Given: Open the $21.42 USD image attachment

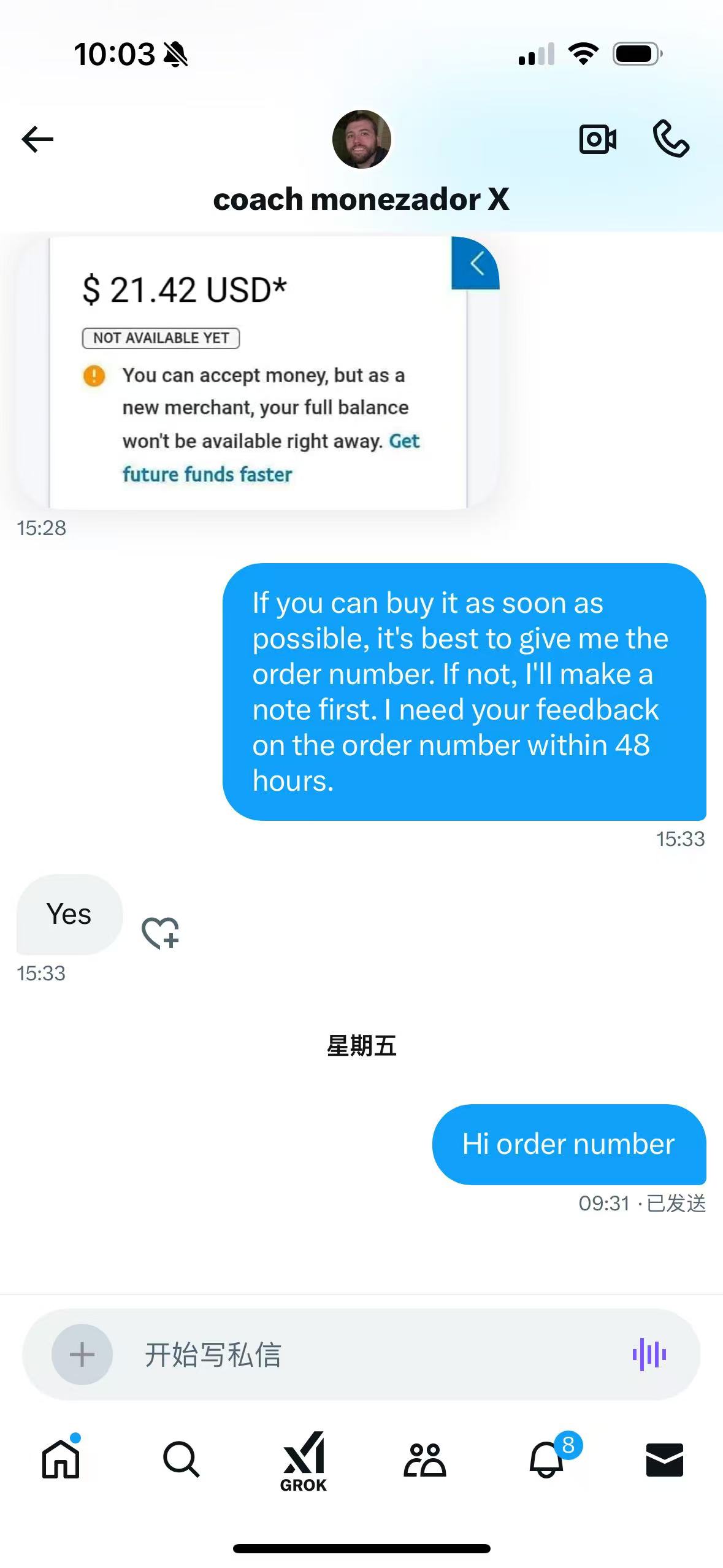Looking at the screenshot, I should point(258,372).
